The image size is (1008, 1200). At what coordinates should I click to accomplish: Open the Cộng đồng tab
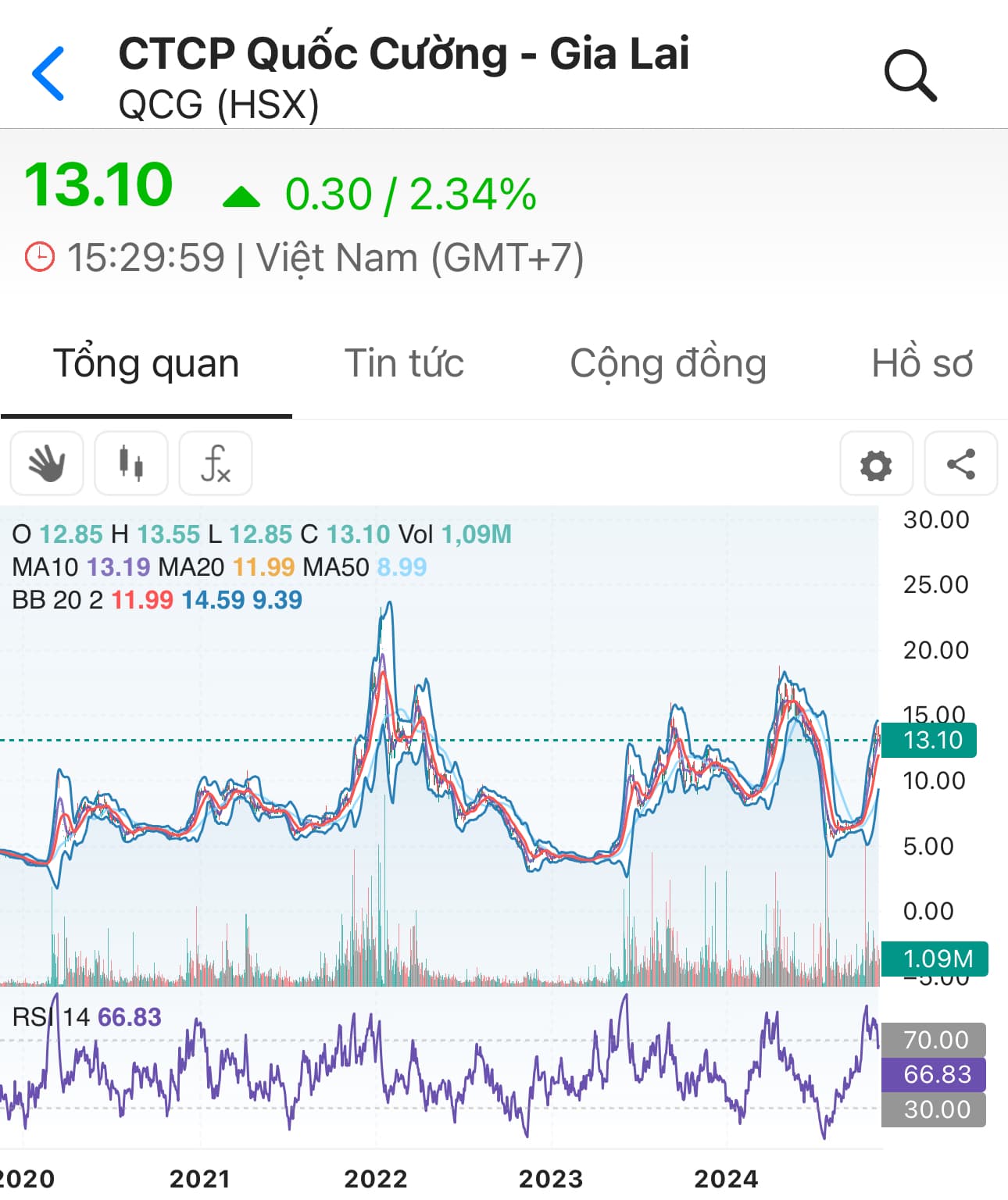(x=668, y=363)
